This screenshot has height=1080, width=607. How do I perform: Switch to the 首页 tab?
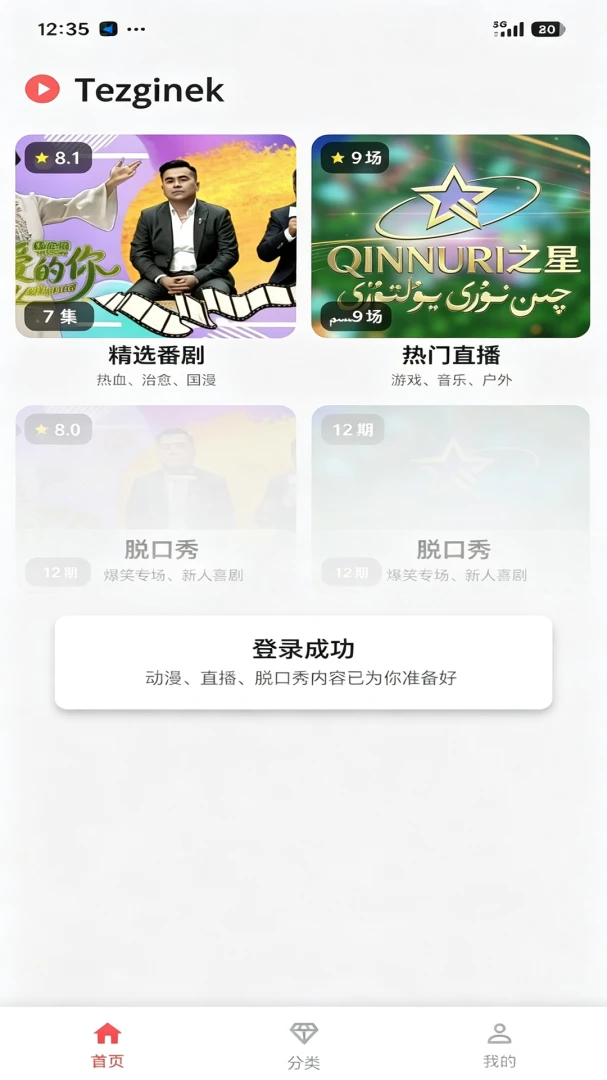pos(107,1044)
